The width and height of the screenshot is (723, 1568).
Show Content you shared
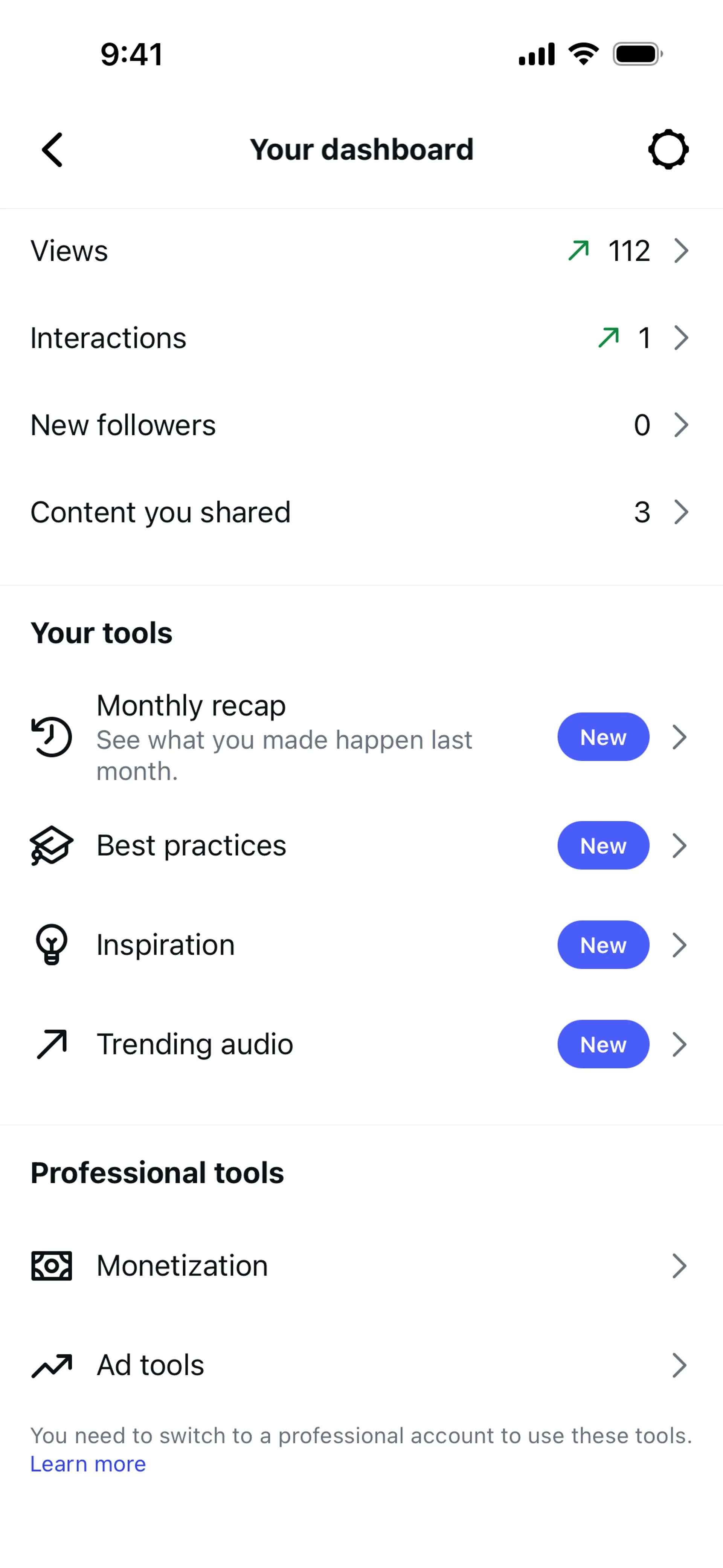[x=361, y=512]
